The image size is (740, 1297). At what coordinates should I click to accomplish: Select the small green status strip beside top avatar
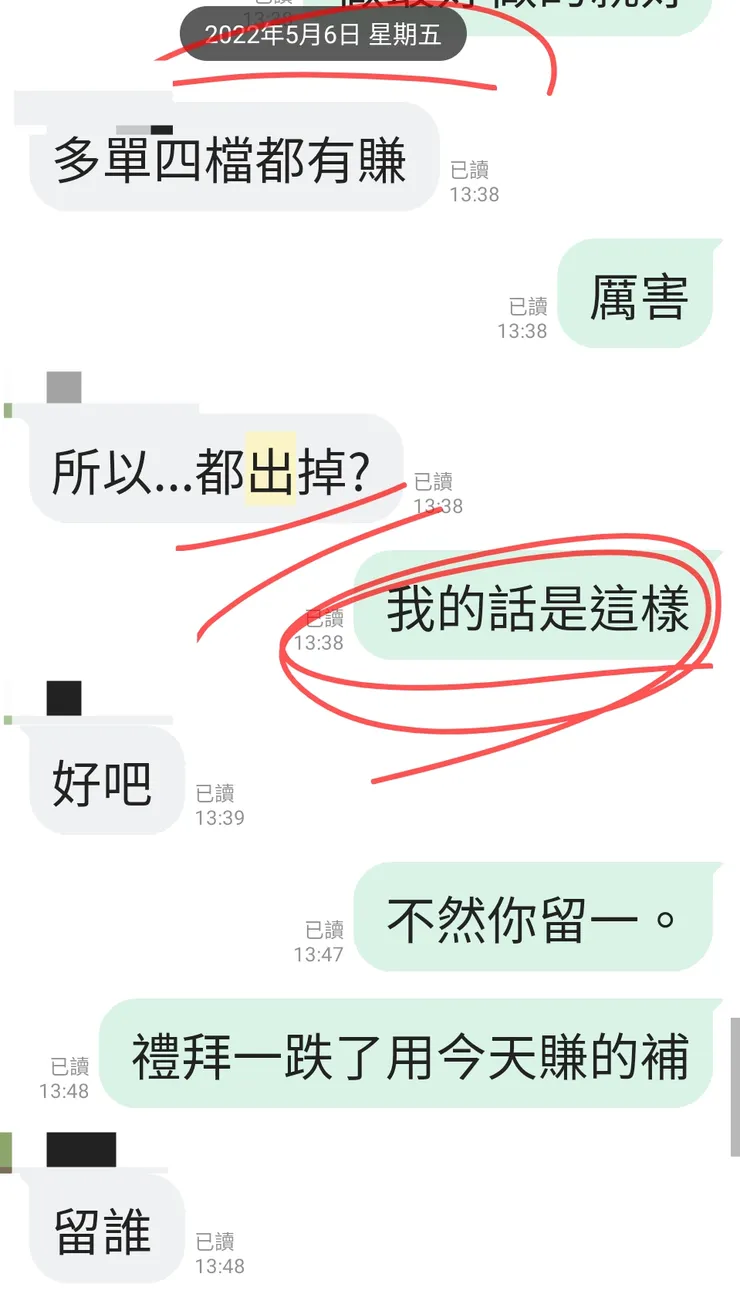(6, 410)
